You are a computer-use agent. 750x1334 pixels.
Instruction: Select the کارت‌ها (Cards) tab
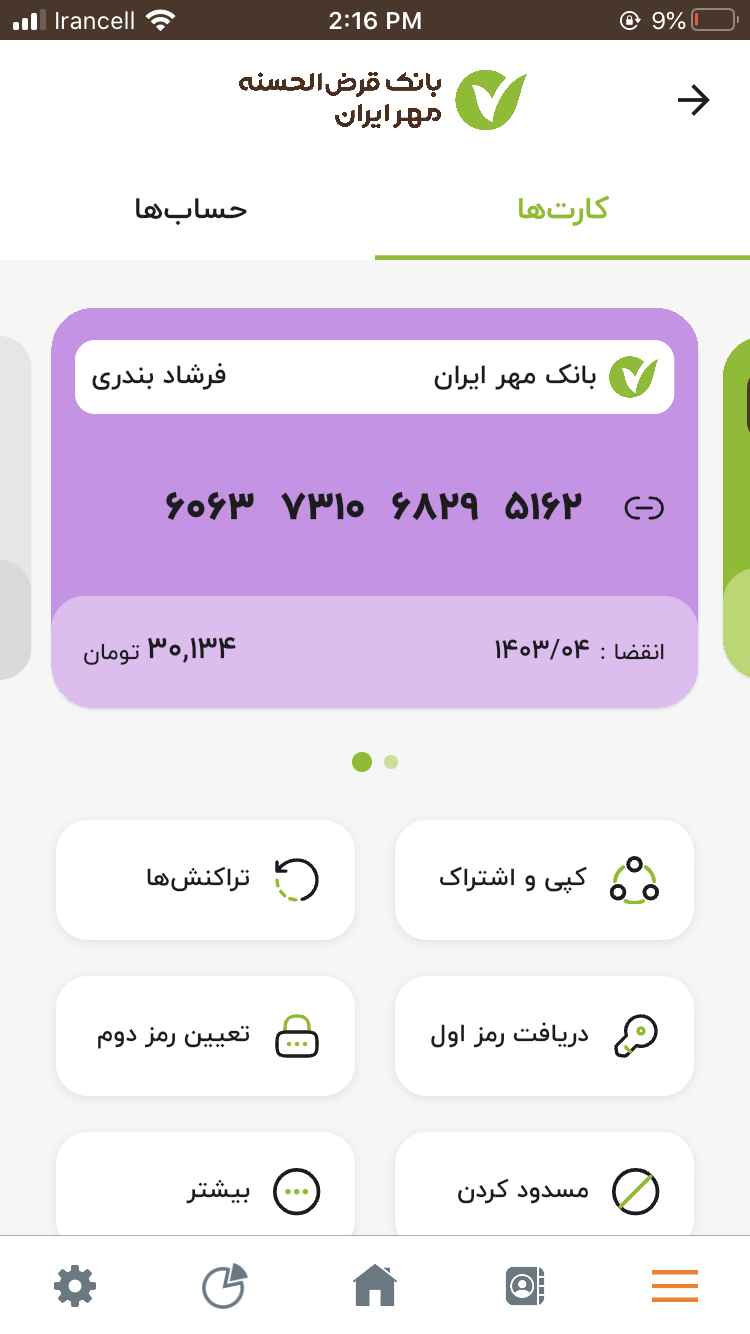[x=562, y=210]
